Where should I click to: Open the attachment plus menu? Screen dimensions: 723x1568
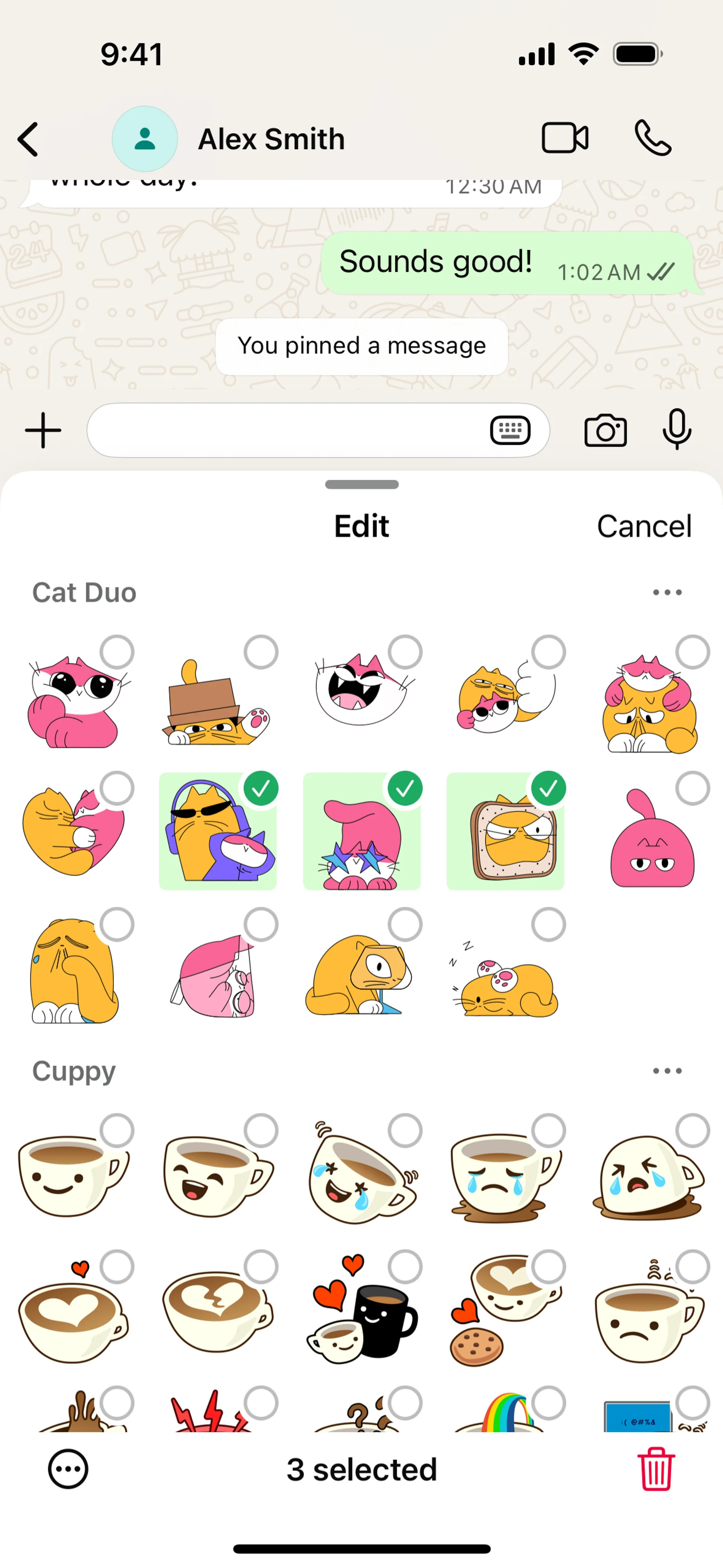(x=43, y=430)
